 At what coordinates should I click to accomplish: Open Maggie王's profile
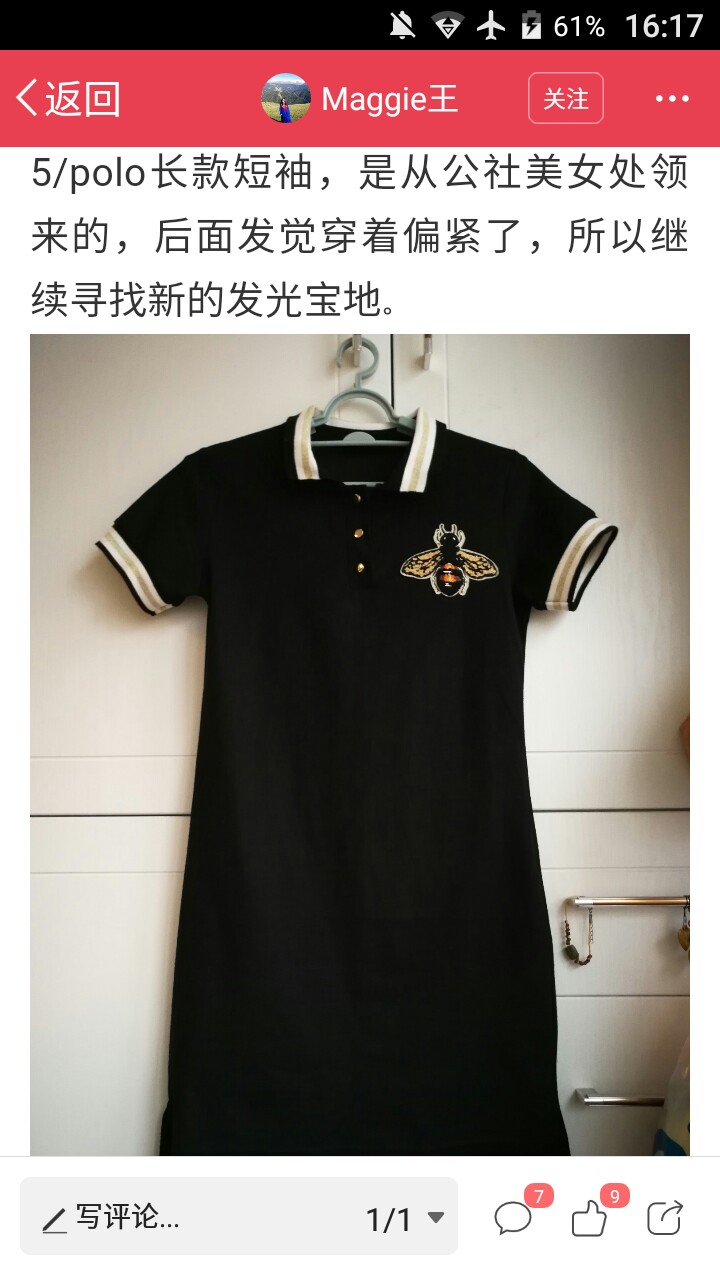360,98
